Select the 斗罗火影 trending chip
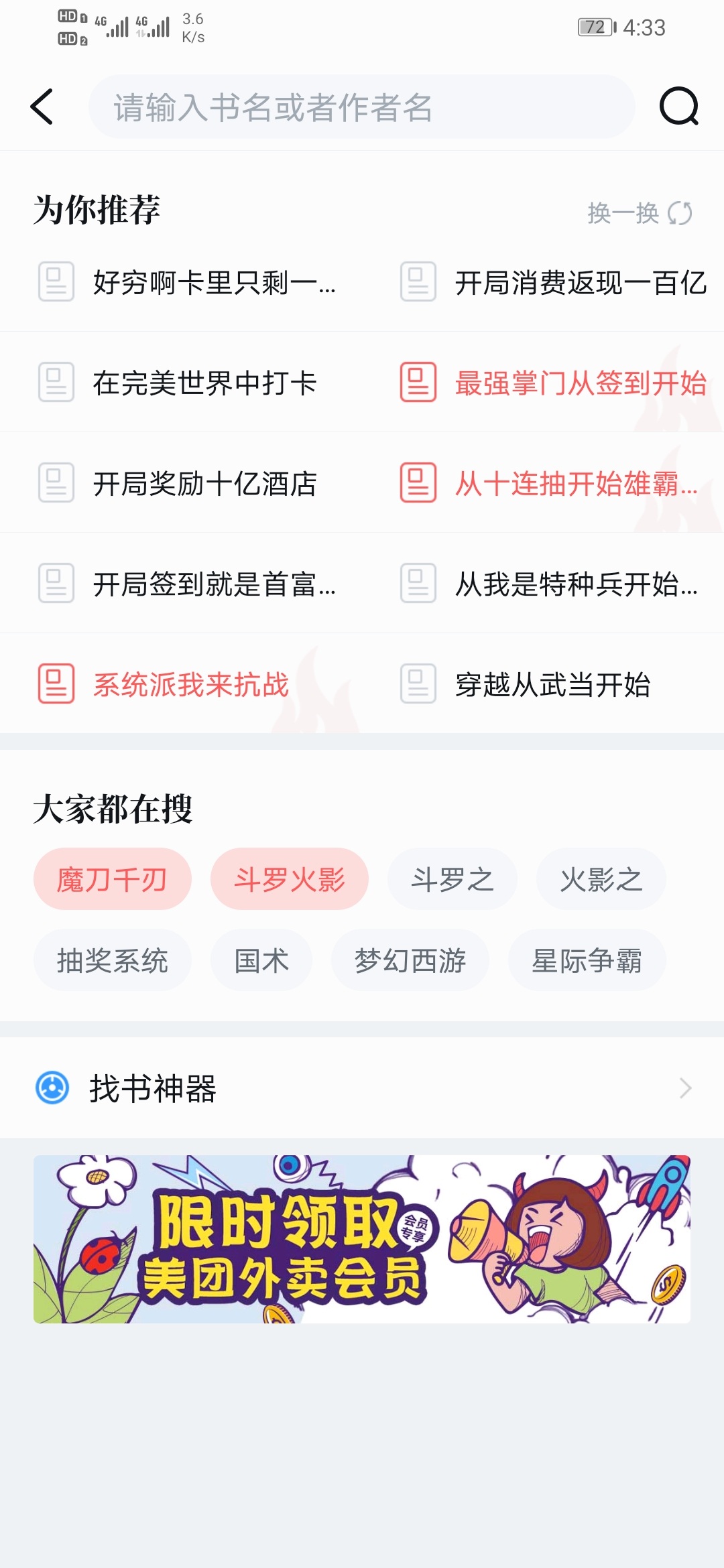The image size is (724, 1568). [289, 879]
